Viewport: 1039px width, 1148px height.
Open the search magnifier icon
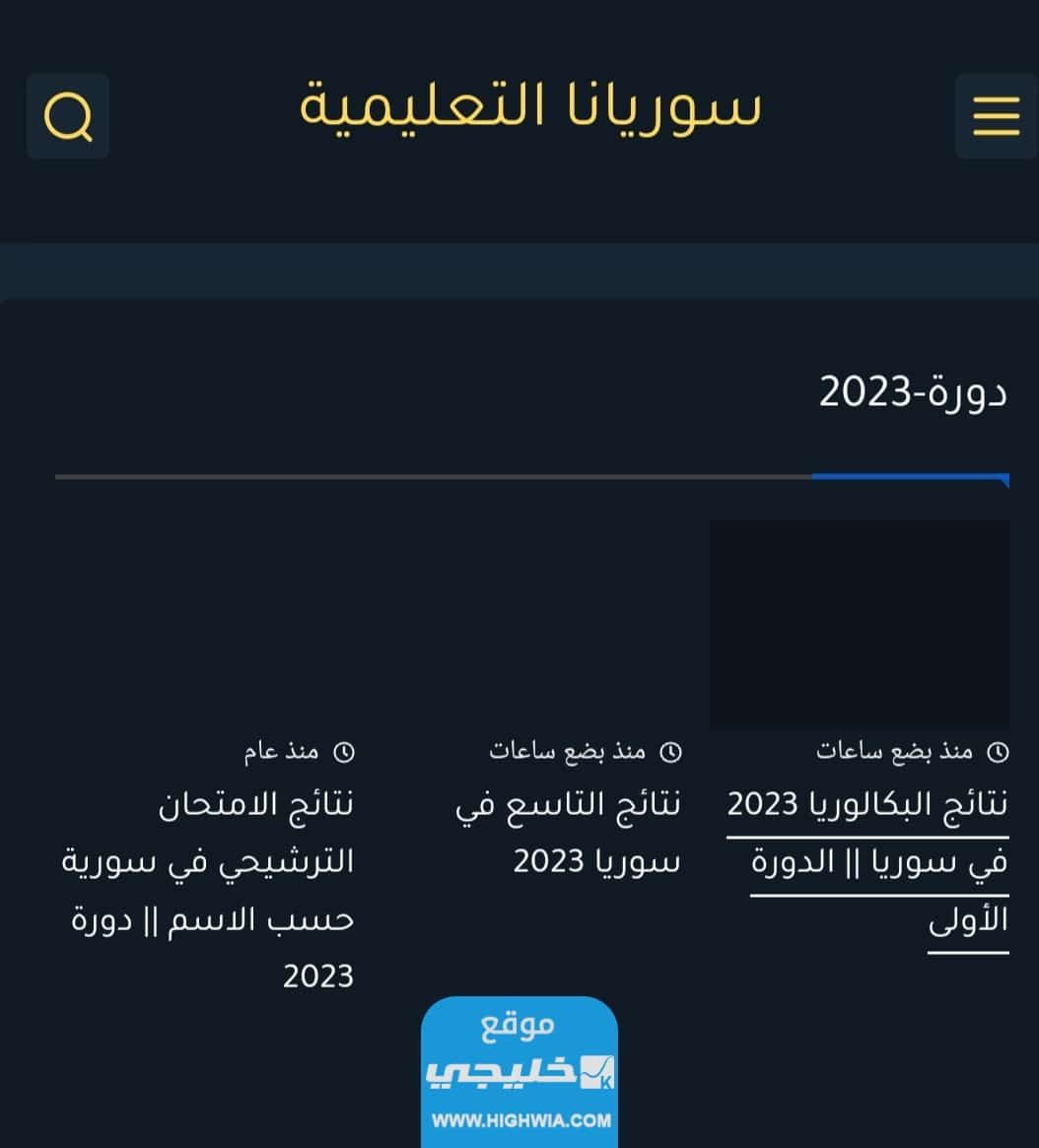click(68, 116)
